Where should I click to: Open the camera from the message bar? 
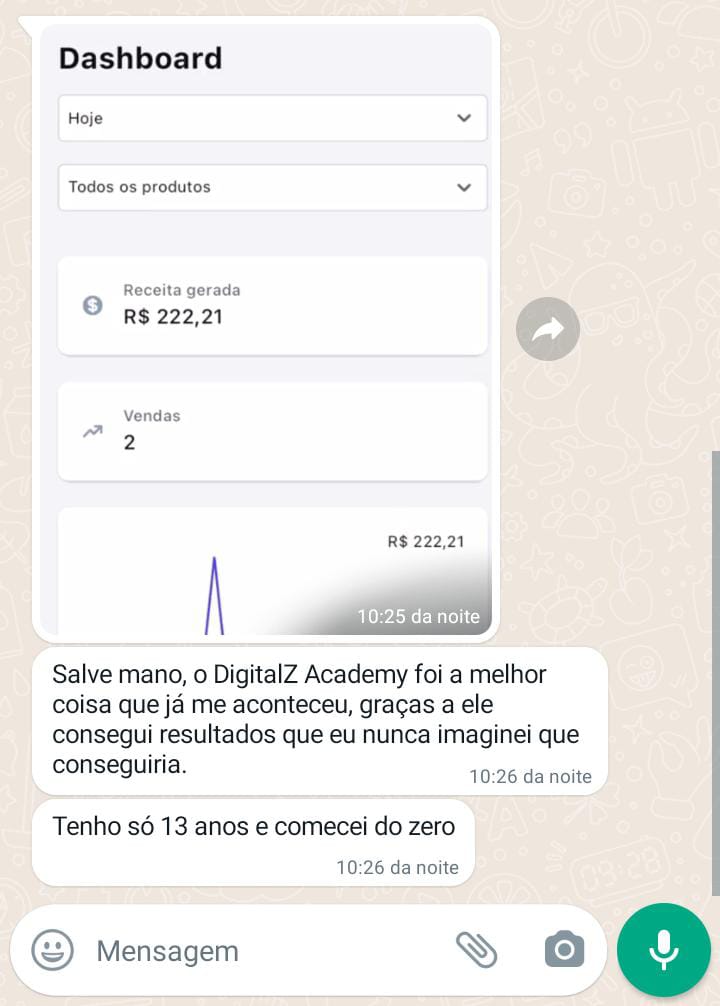tap(564, 949)
